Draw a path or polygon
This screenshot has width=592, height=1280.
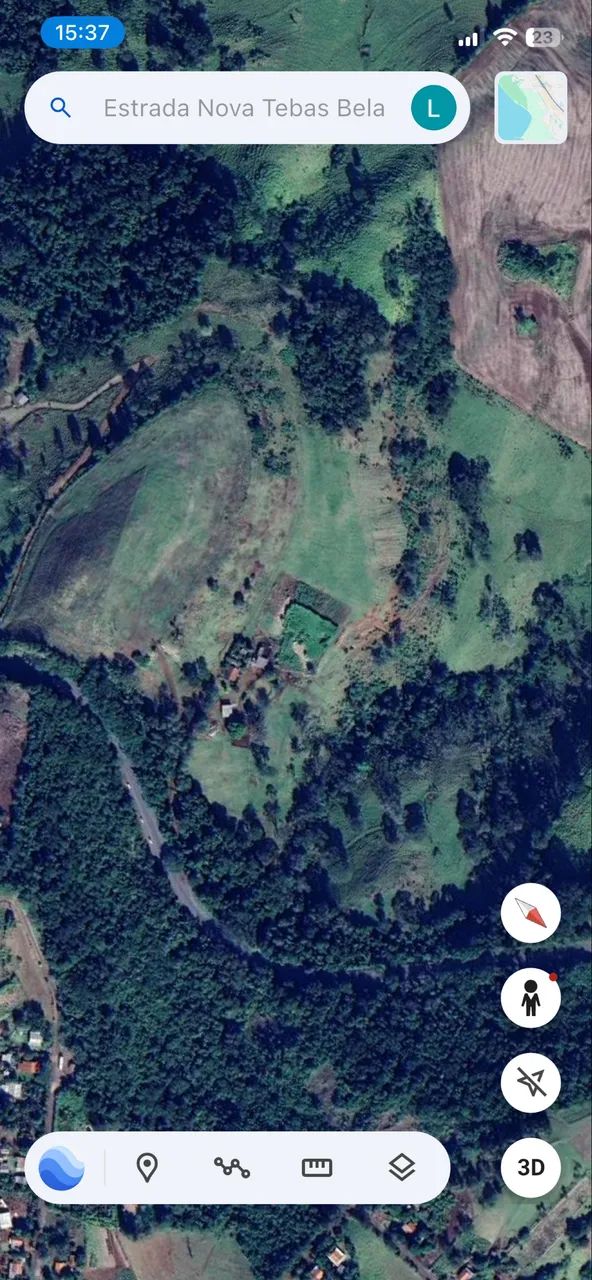click(x=232, y=1167)
